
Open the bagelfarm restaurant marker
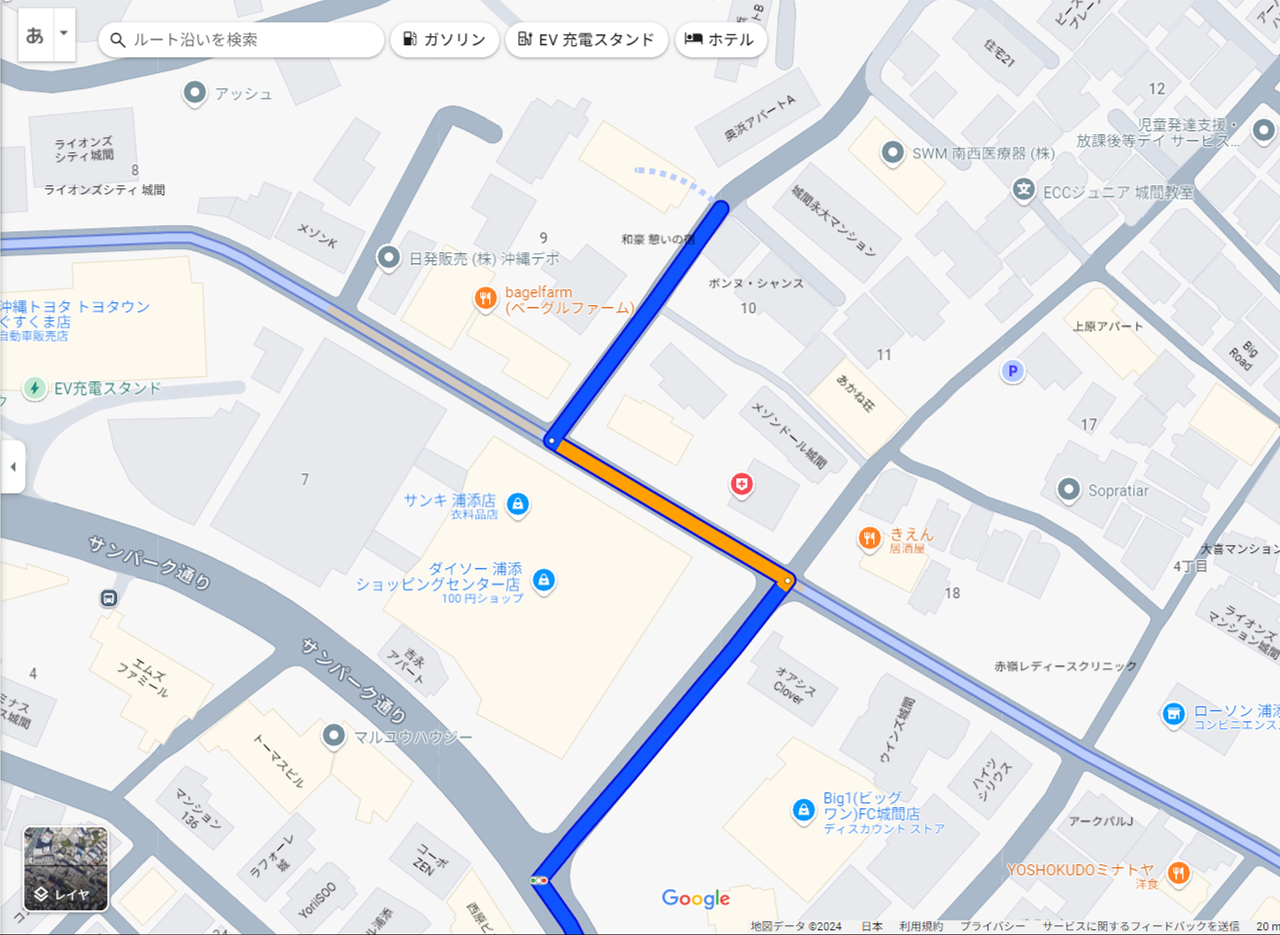(x=485, y=298)
